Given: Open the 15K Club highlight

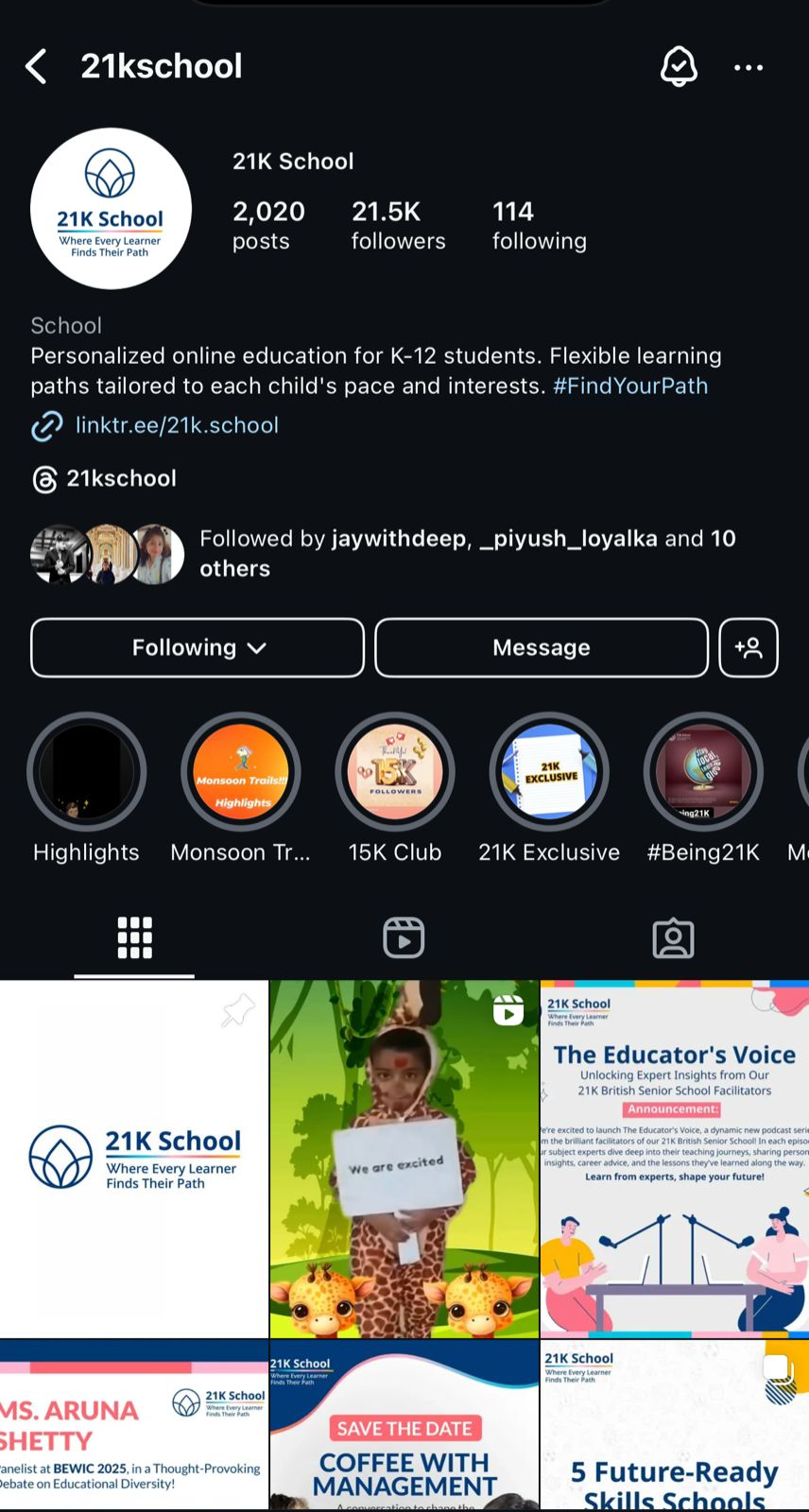Looking at the screenshot, I should [x=395, y=772].
